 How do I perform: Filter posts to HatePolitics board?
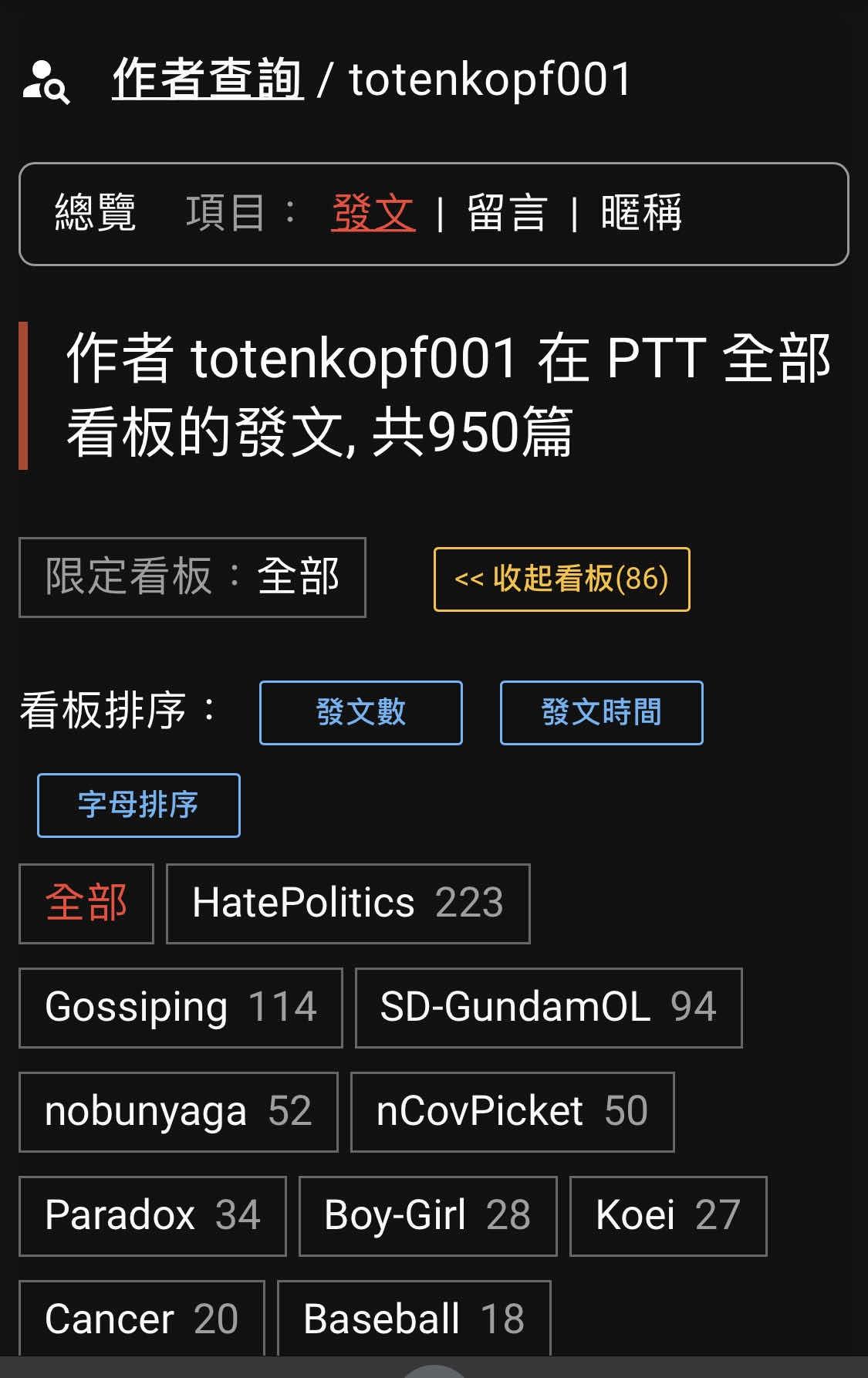pyautogui.click(x=347, y=903)
